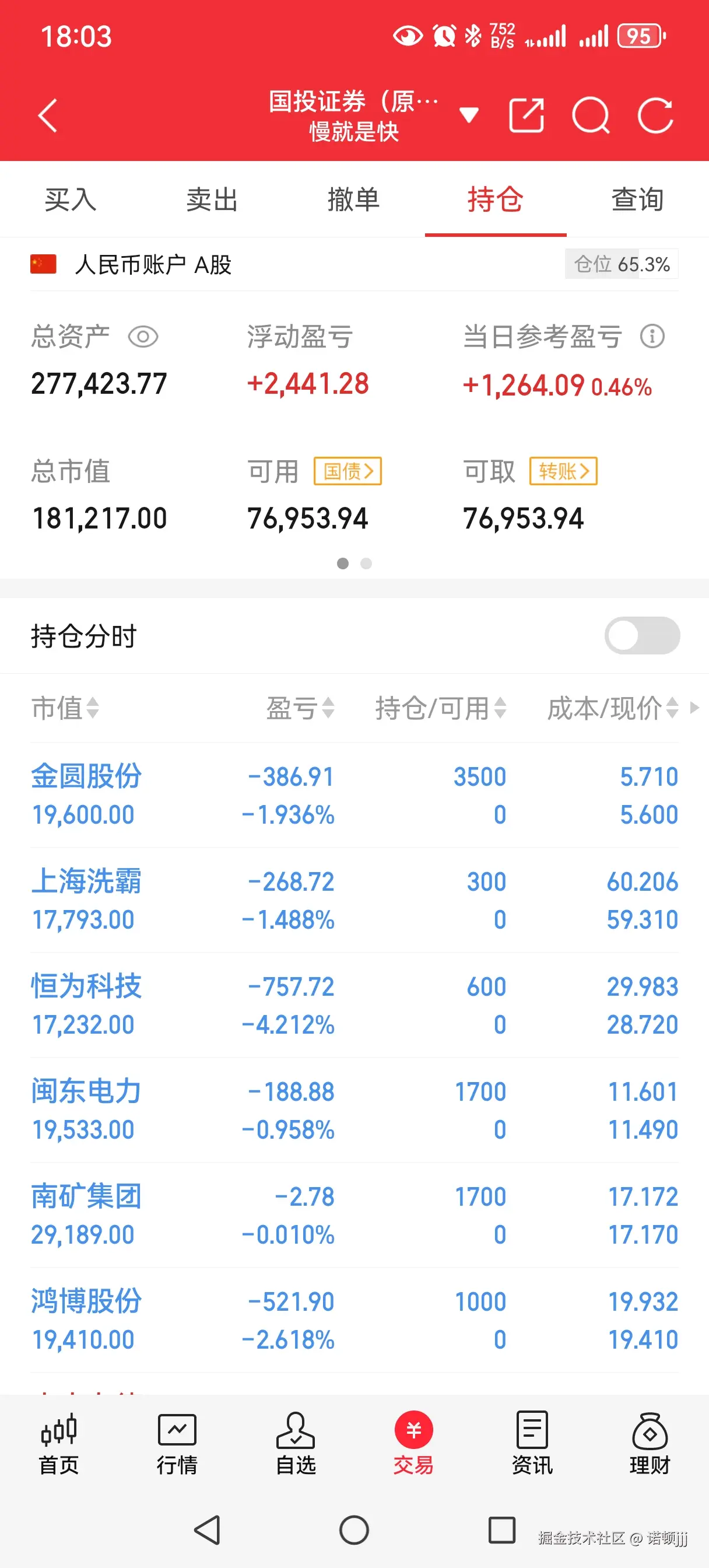Go back using the back arrow
Screen dimensions: 709x1568
[47, 116]
